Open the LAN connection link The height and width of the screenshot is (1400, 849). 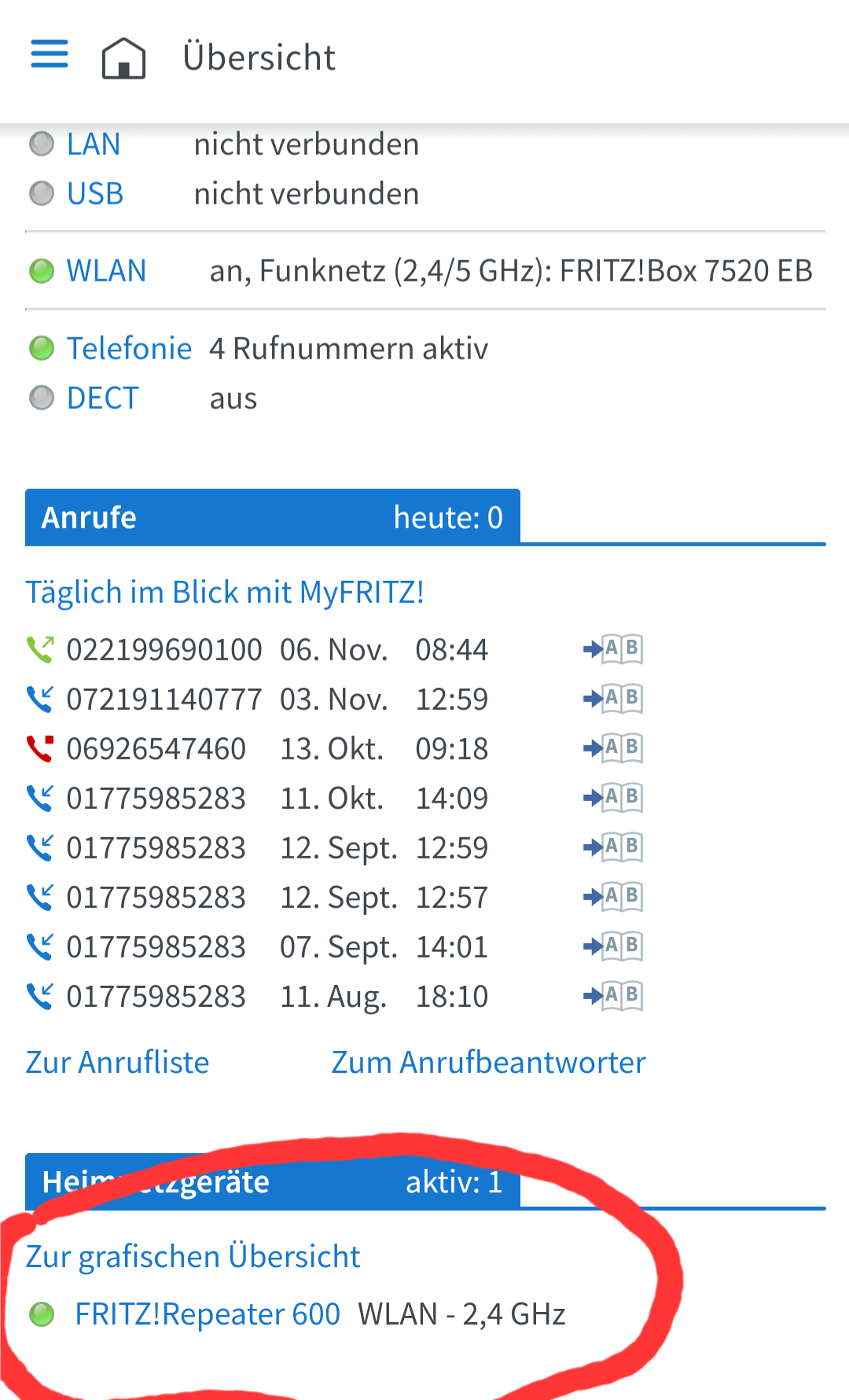pos(93,145)
